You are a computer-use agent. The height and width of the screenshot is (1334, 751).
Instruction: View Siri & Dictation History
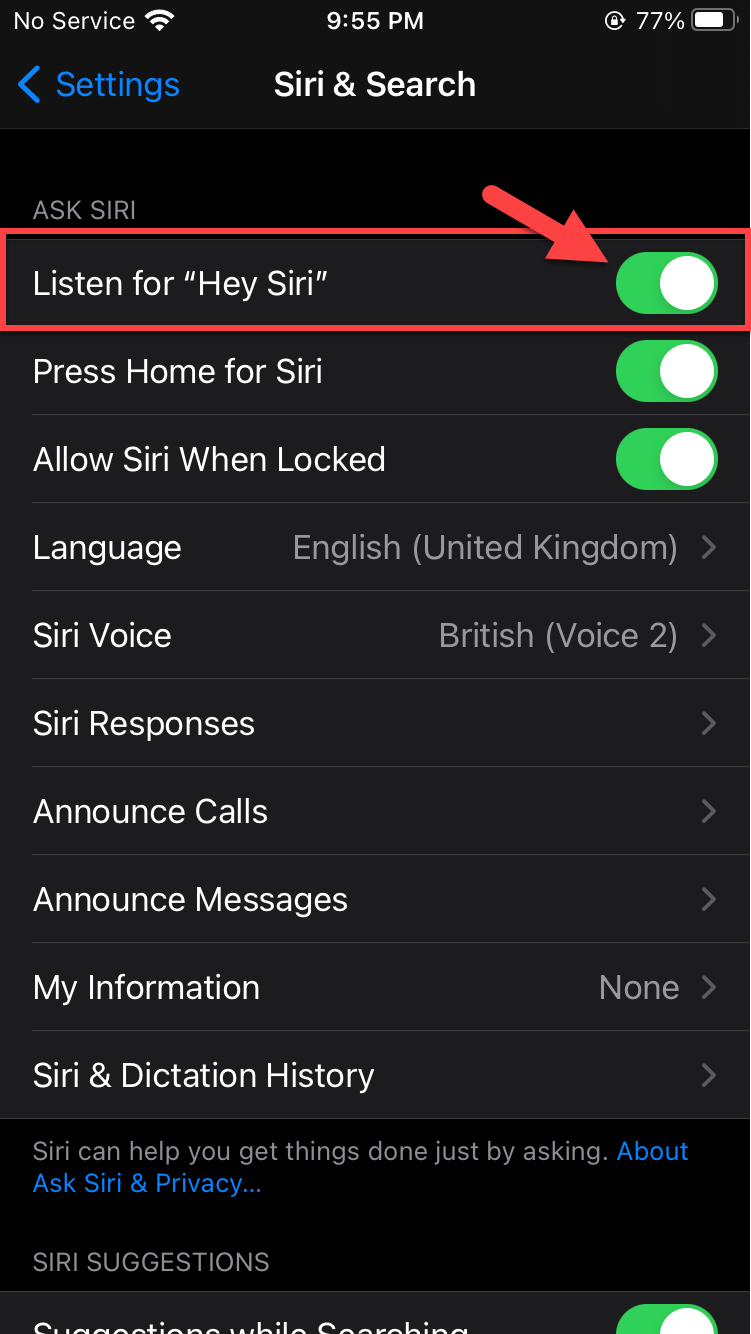coord(375,1075)
